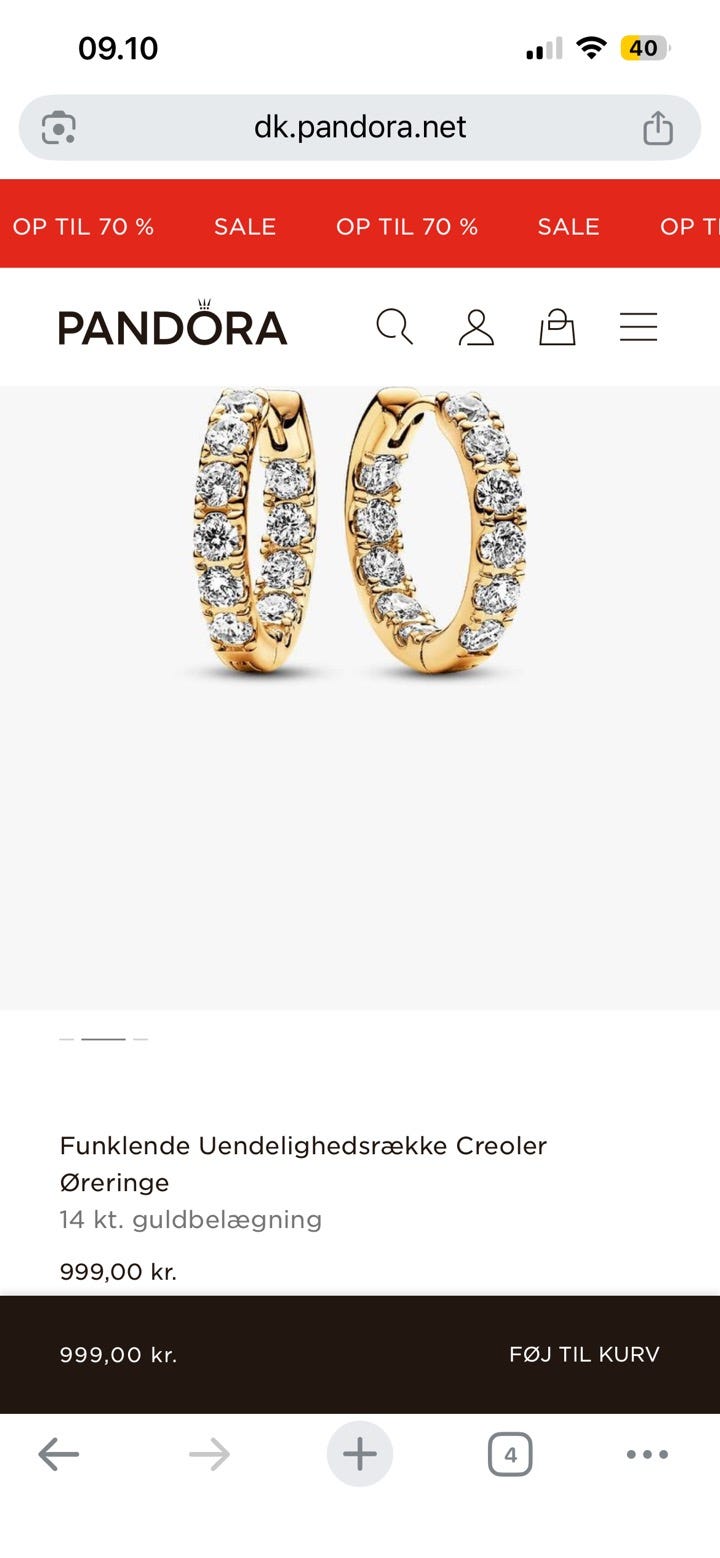Tap FØJ TIL KURV to add earrings
The width and height of the screenshot is (720, 1558).
pyautogui.click(x=584, y=1354)
